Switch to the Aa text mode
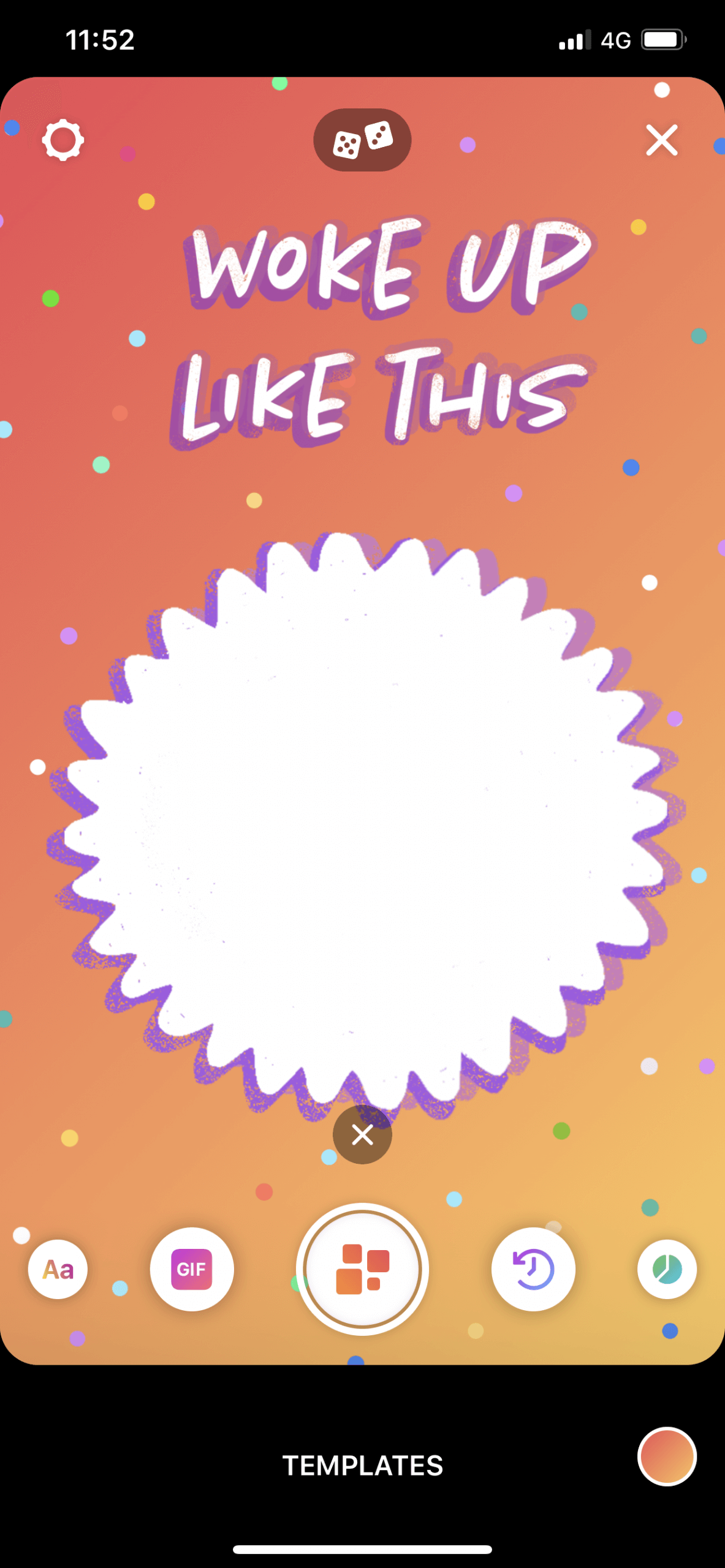 tap(58, 1269)
